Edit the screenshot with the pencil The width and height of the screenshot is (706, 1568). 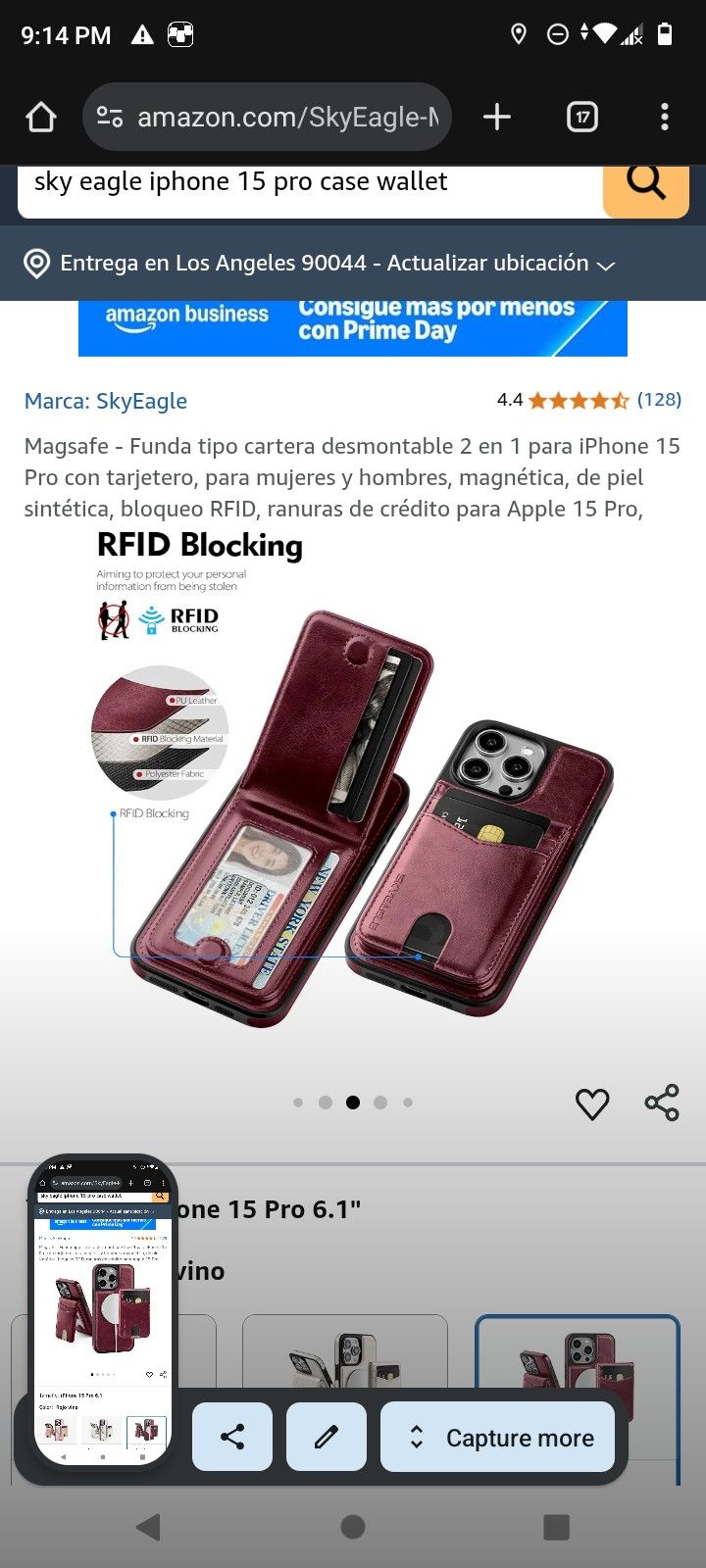point(327,1437)
